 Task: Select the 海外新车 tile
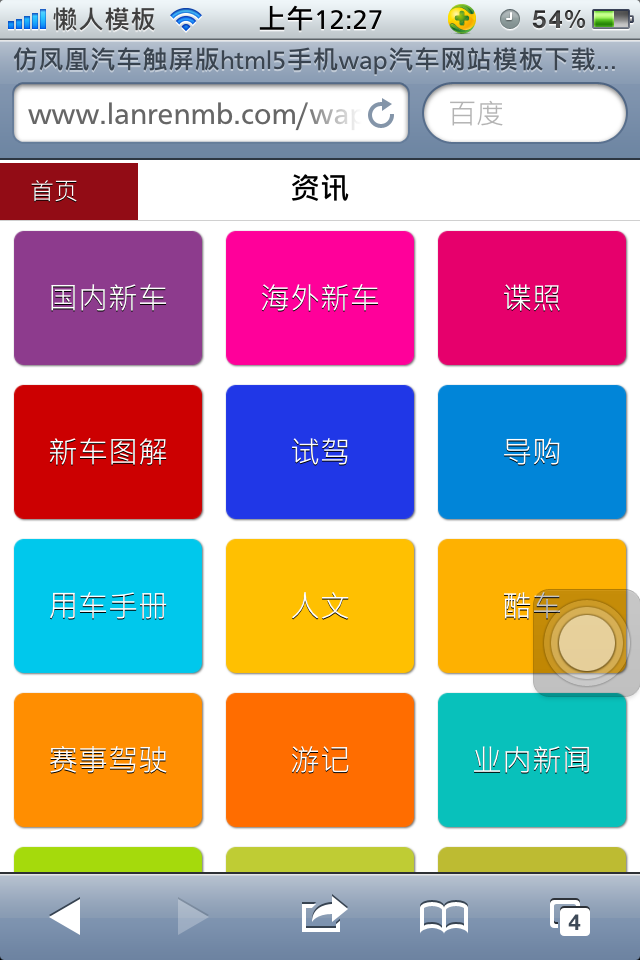pyautogui.click(x=320, y=298)
